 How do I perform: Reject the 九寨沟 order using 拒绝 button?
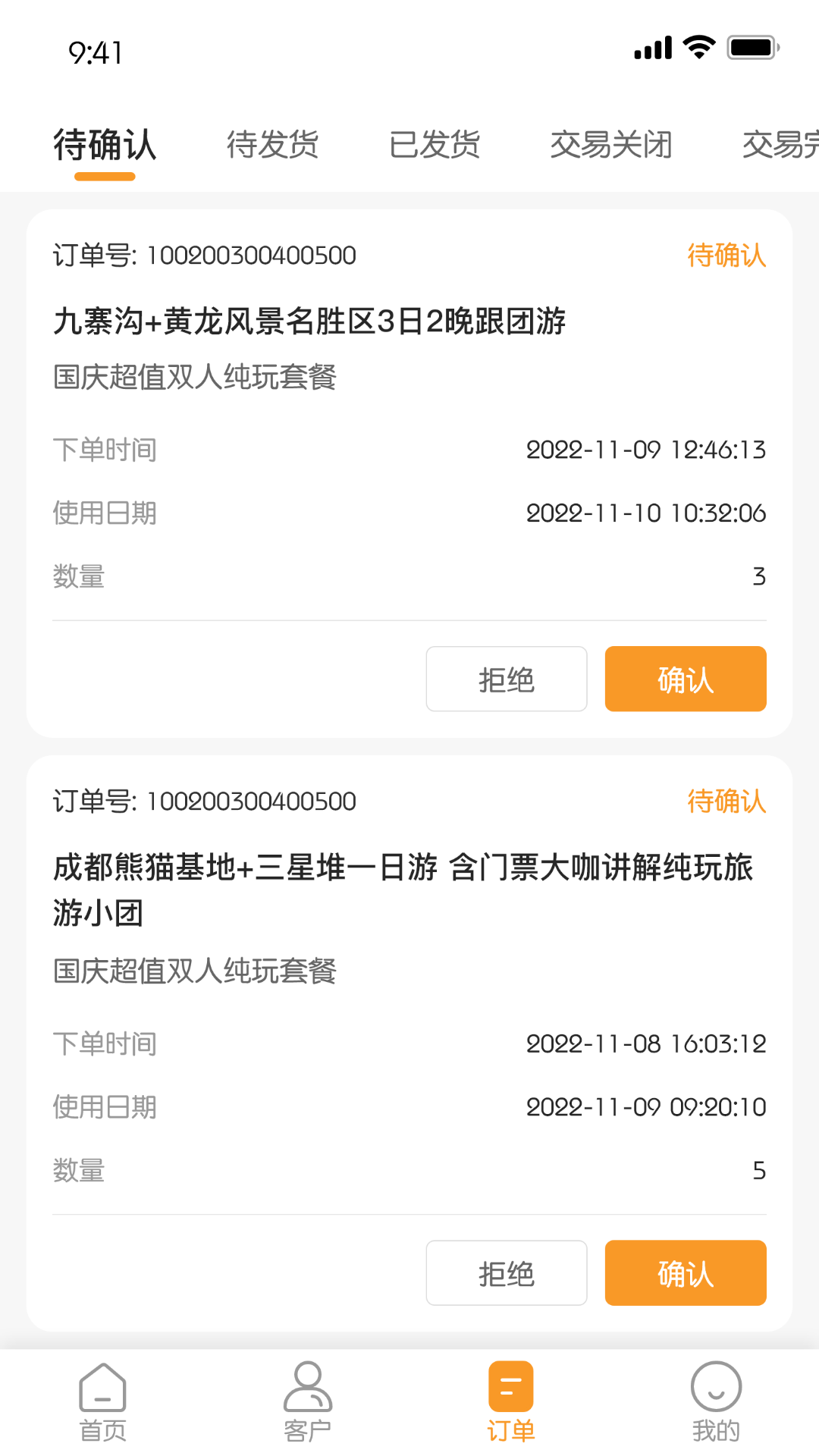506,679
